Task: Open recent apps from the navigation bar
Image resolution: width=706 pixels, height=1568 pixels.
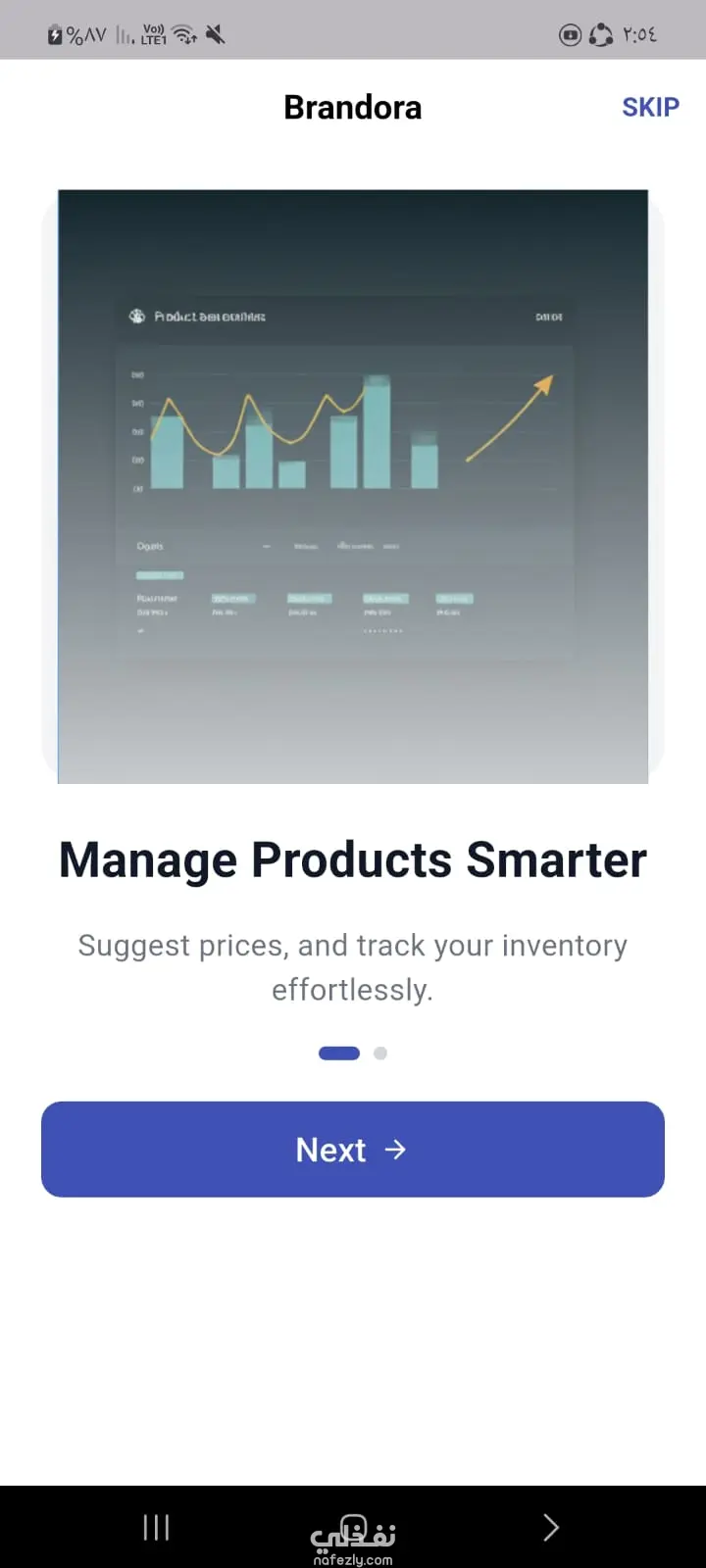Action: (156, 1527)
